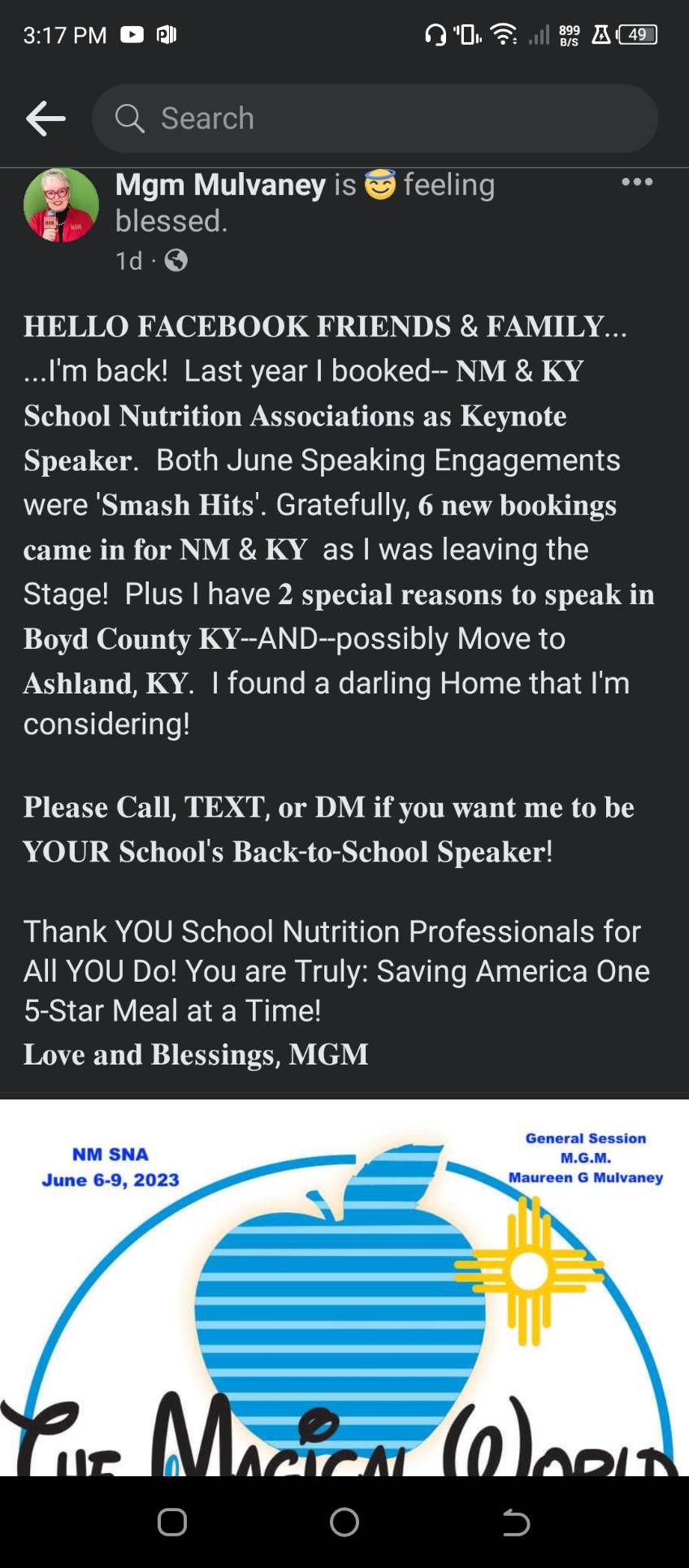Viewport: 689px width, 1568px height.
Task: Open recent apps from navigation bar
Action: tap(172, 1523)
